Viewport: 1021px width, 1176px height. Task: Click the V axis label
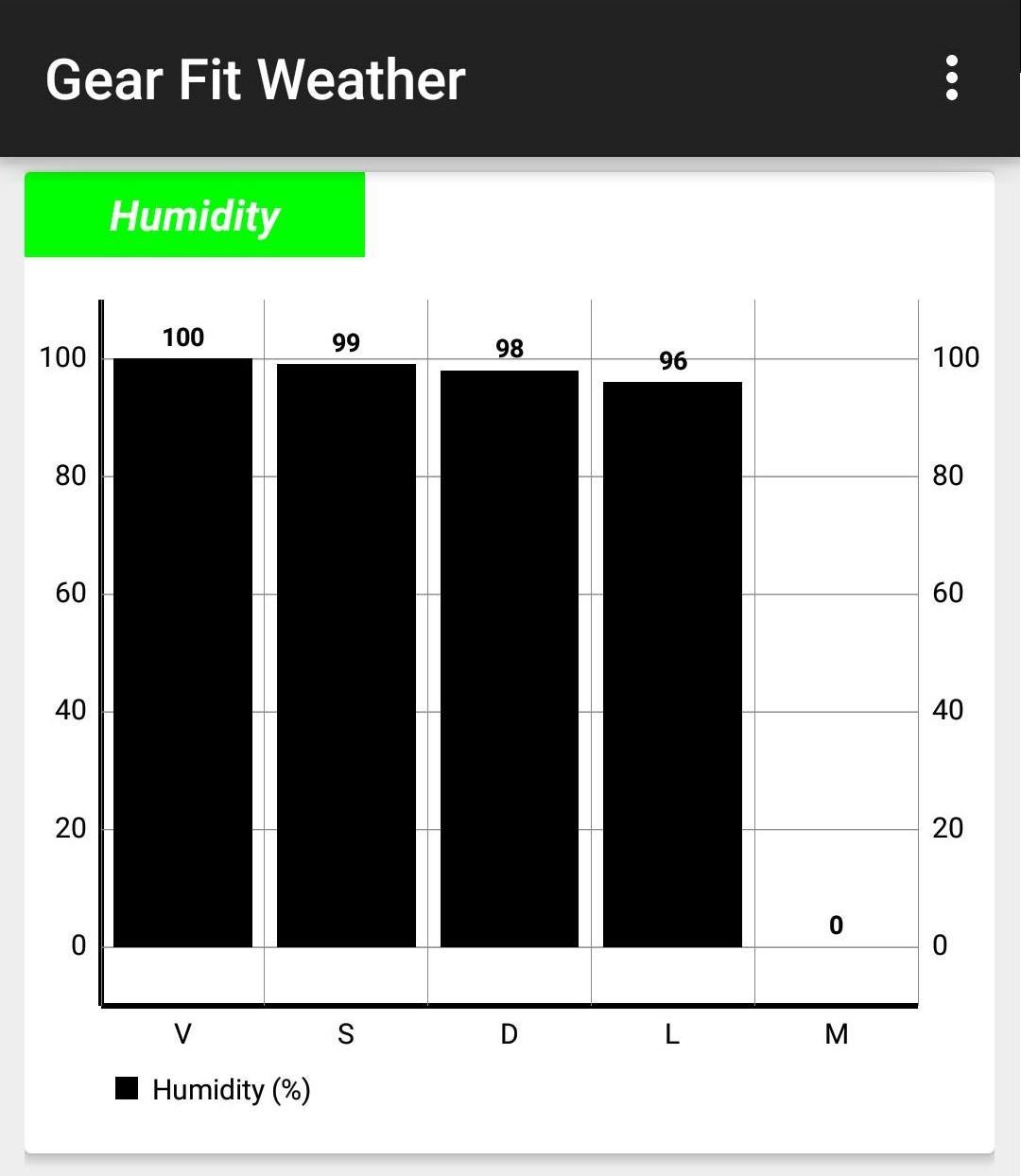pos(183,1034)
